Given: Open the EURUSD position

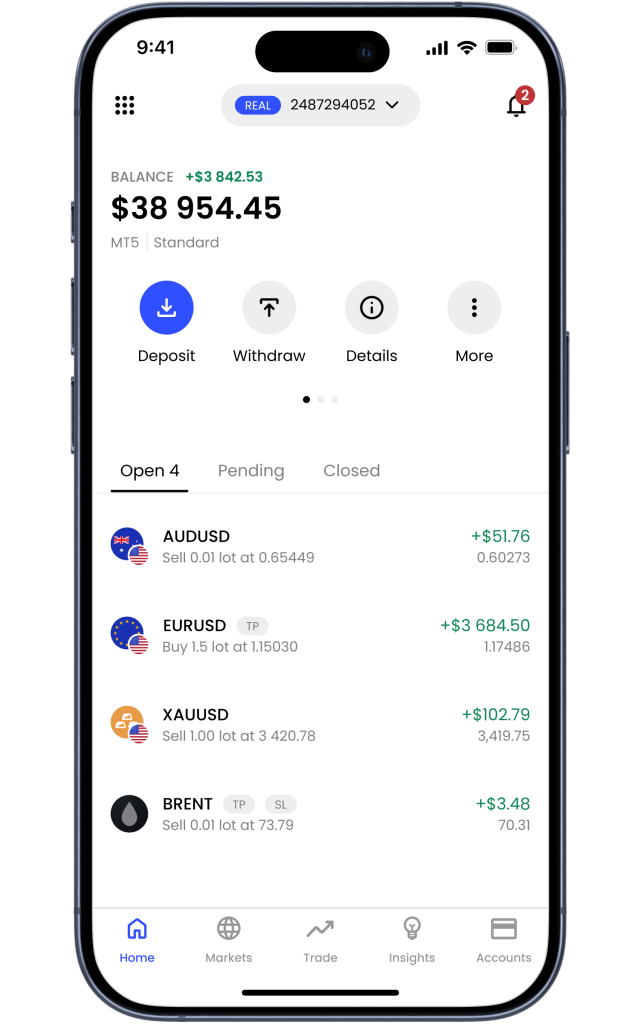Looking at the screenshot, I should [x=320, y=635].
